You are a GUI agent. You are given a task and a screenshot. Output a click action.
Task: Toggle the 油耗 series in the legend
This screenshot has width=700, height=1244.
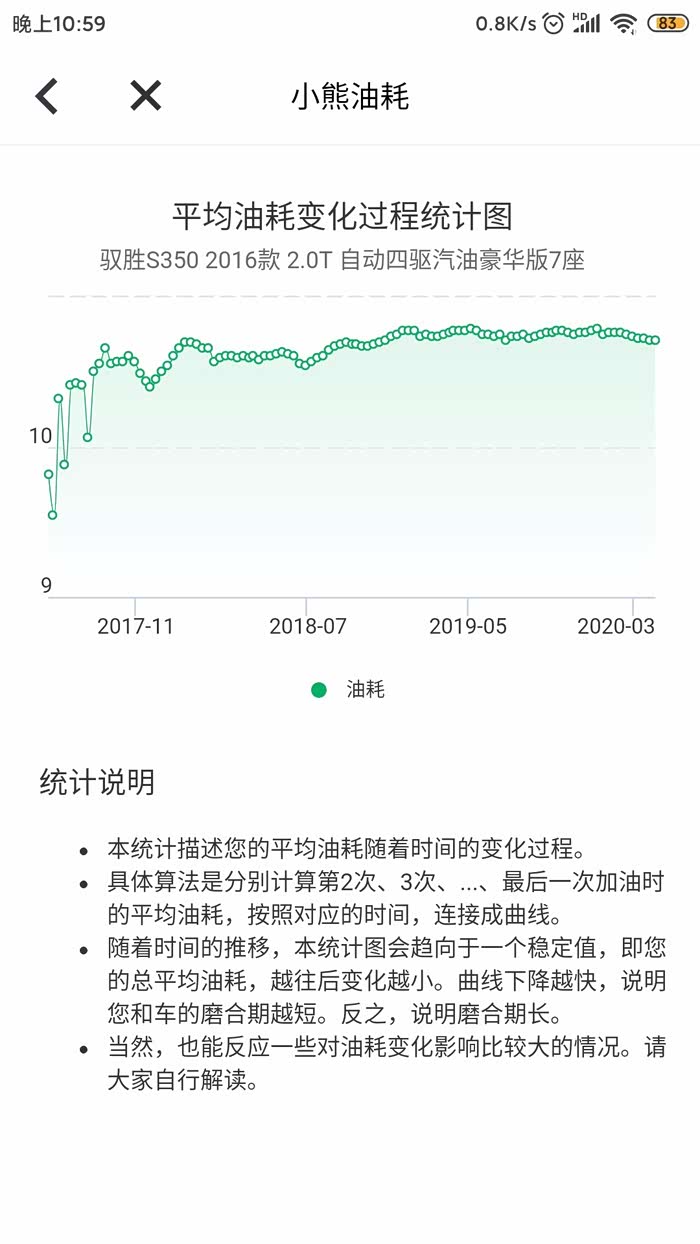coord(347,689)
